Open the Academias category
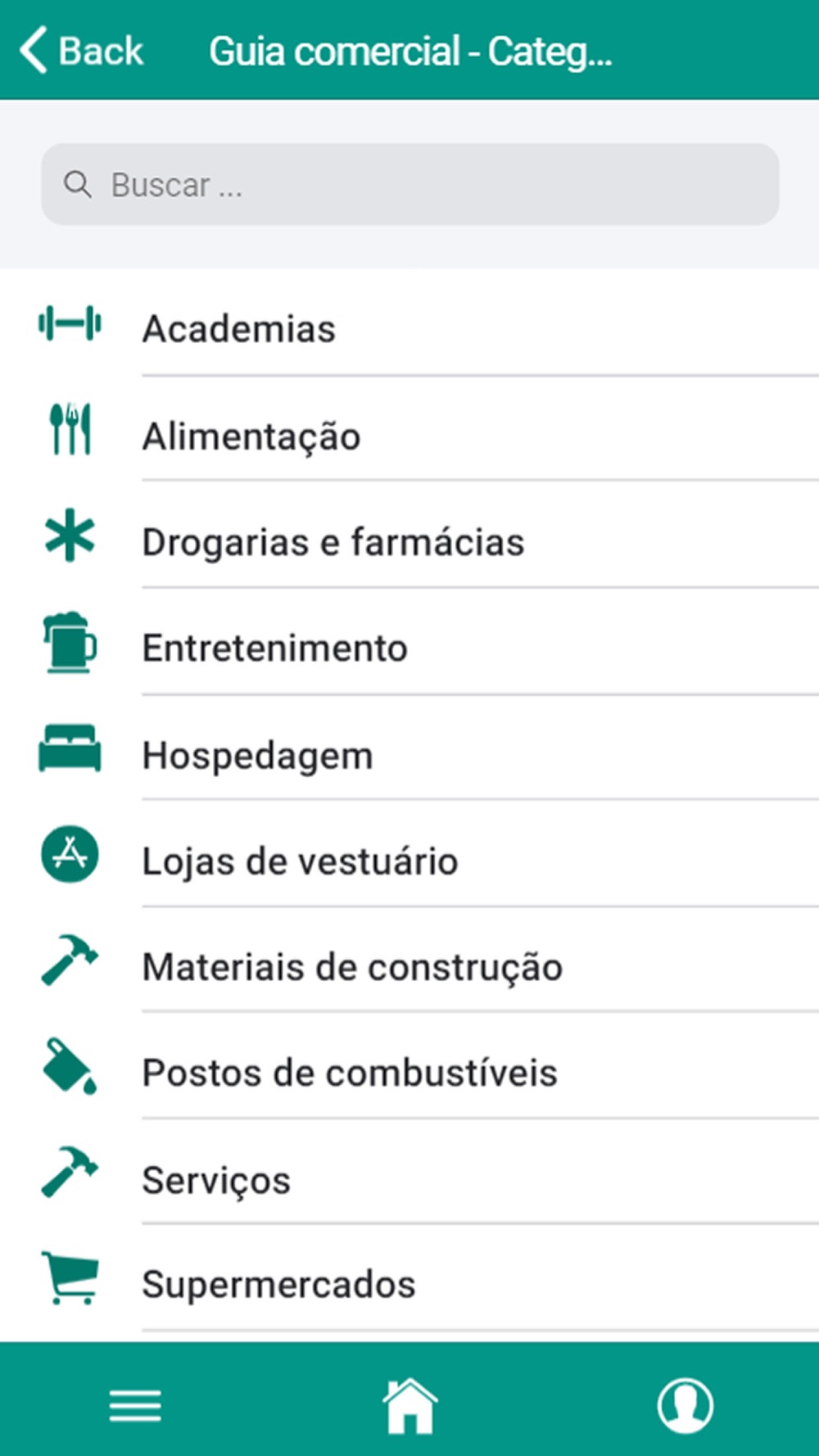This screenshot has width=819, height=1456. point(409,325)
